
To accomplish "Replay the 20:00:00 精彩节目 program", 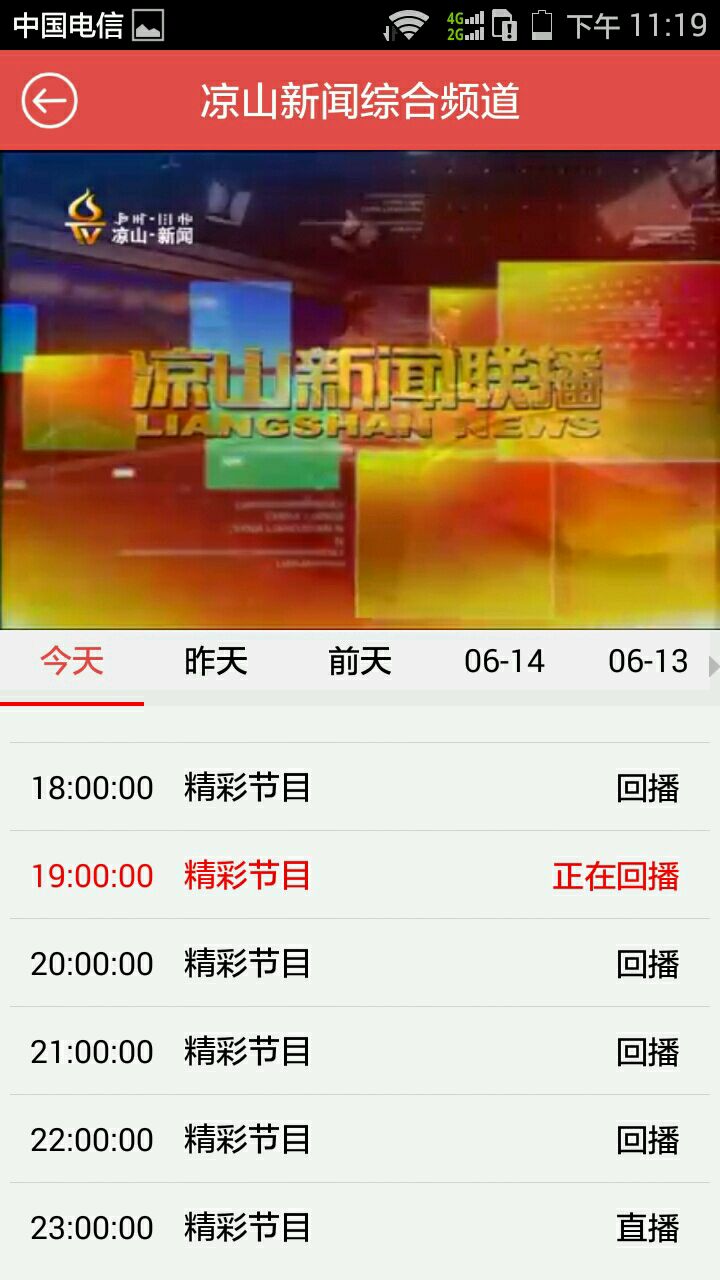I will (647, 964).
